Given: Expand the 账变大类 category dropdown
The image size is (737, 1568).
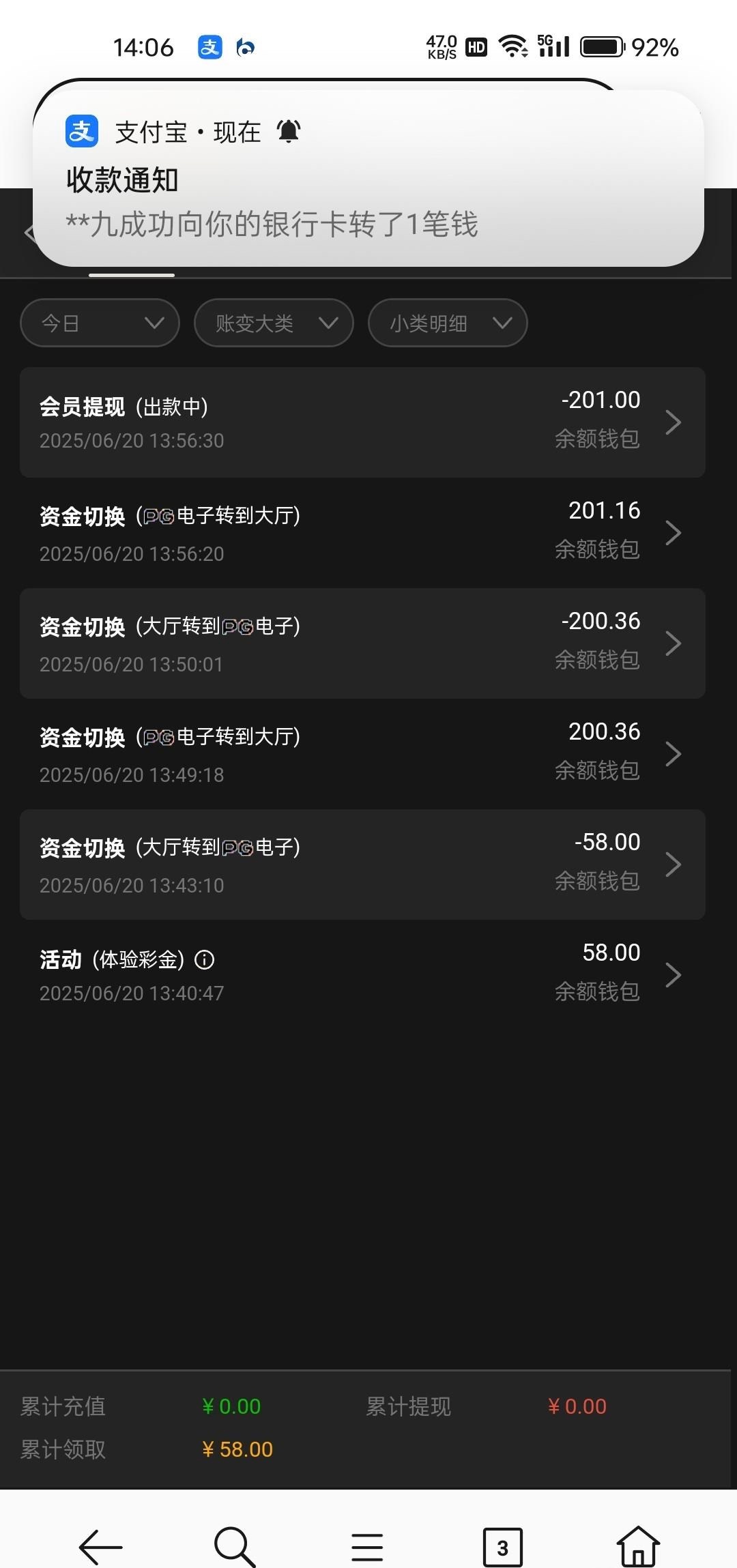Looking at the screenshot, I should (273, 323).
